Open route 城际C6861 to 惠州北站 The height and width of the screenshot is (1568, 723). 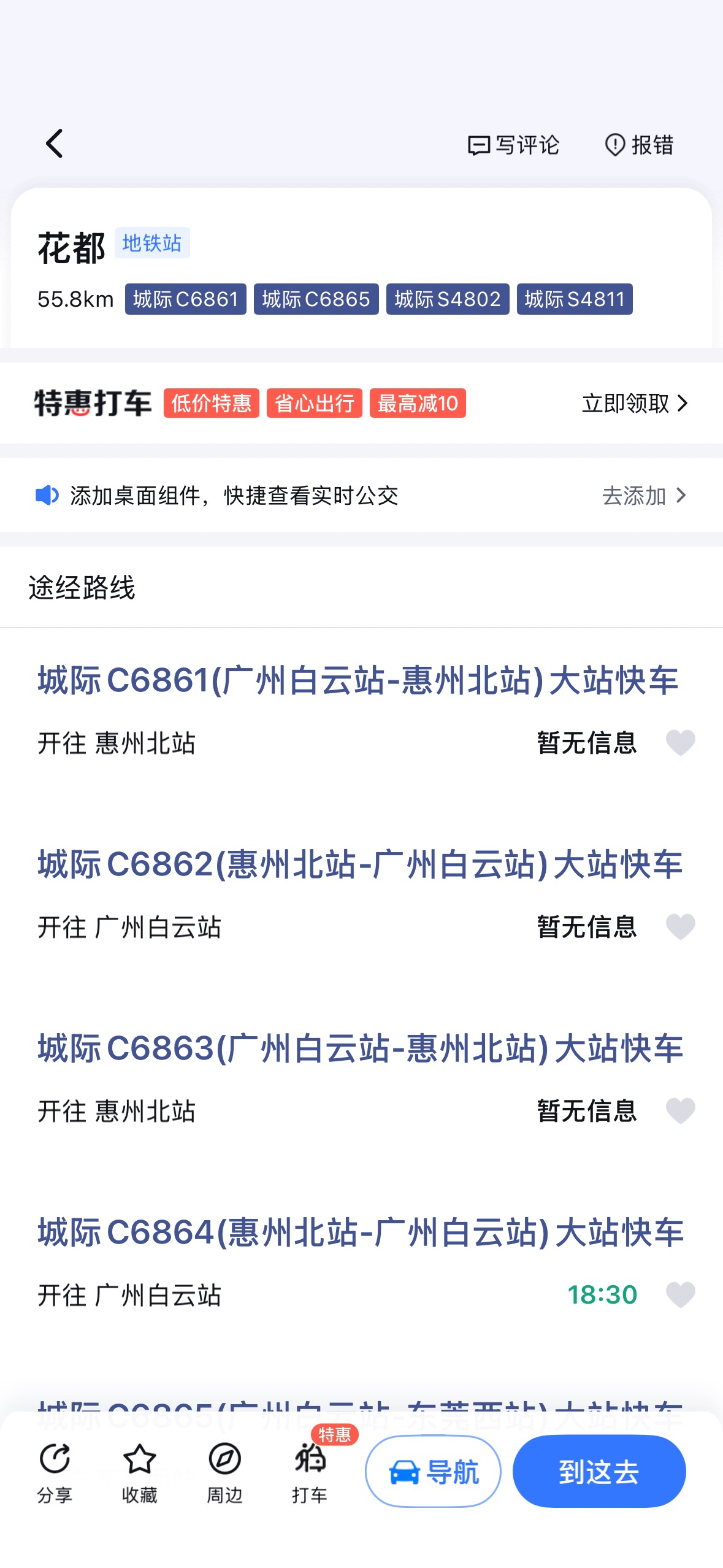point(358,681)
